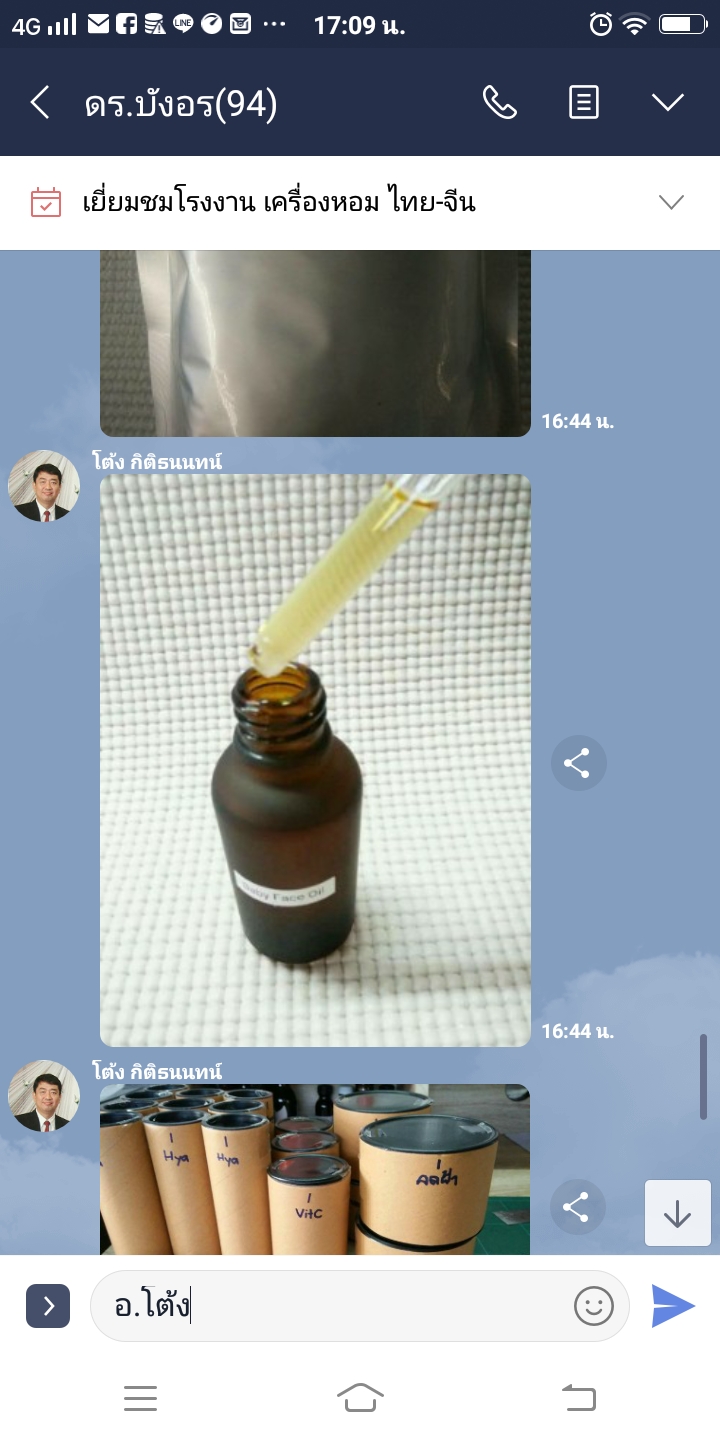Screen dimensions: 720x1440
Task: Expand the chat options chevron in header
Action: tap(667, 102)
